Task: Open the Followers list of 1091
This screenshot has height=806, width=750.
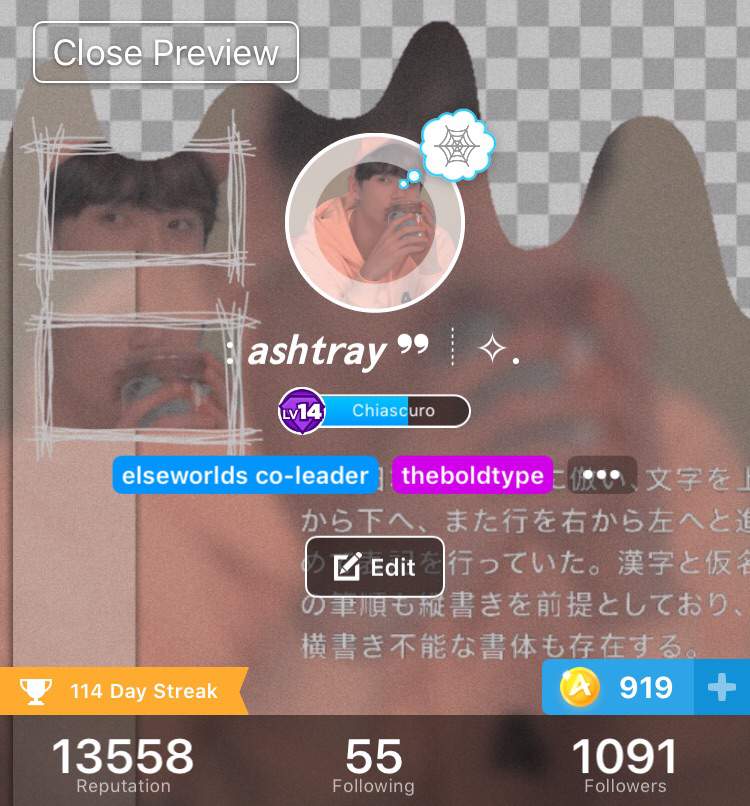Action: [625, 765]
